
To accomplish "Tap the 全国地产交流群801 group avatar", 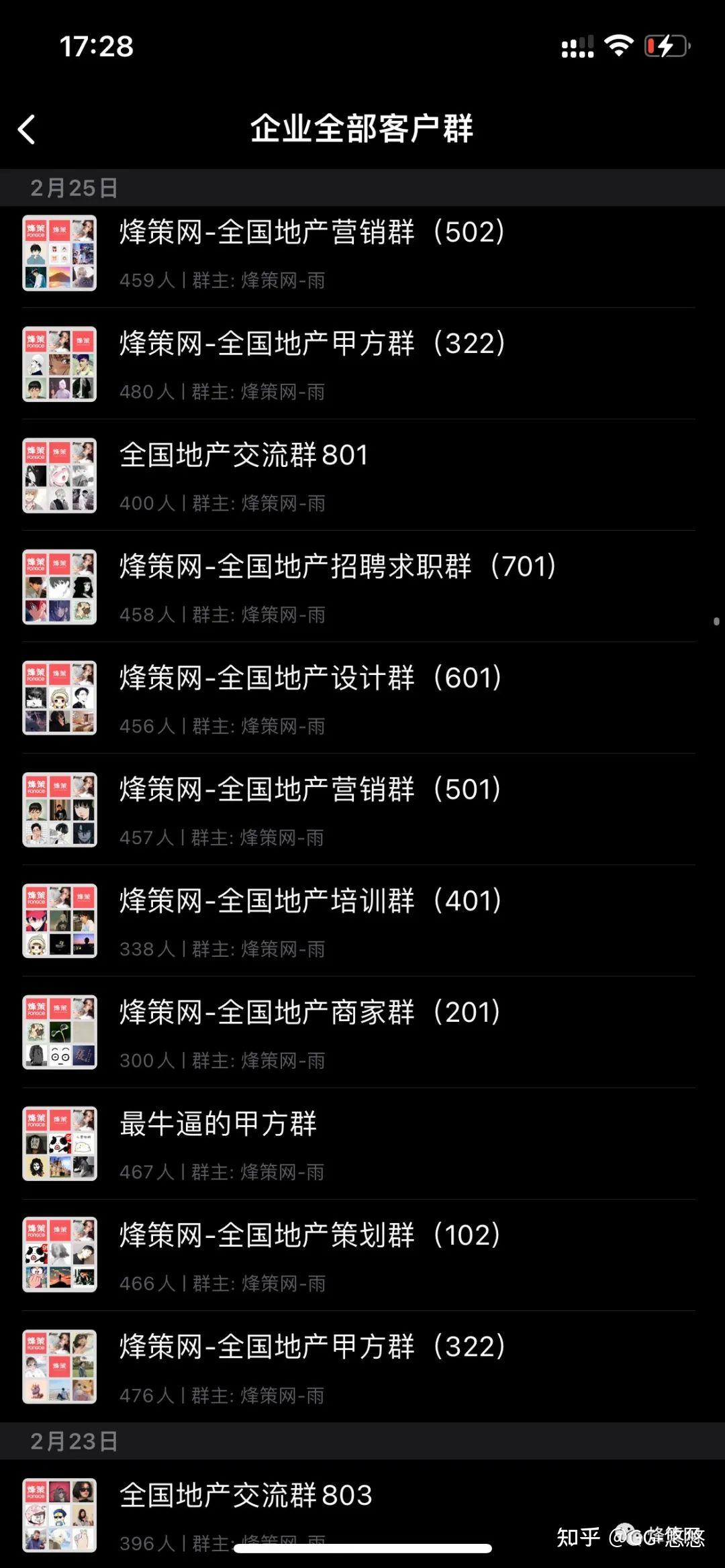I will pos(60,476).
